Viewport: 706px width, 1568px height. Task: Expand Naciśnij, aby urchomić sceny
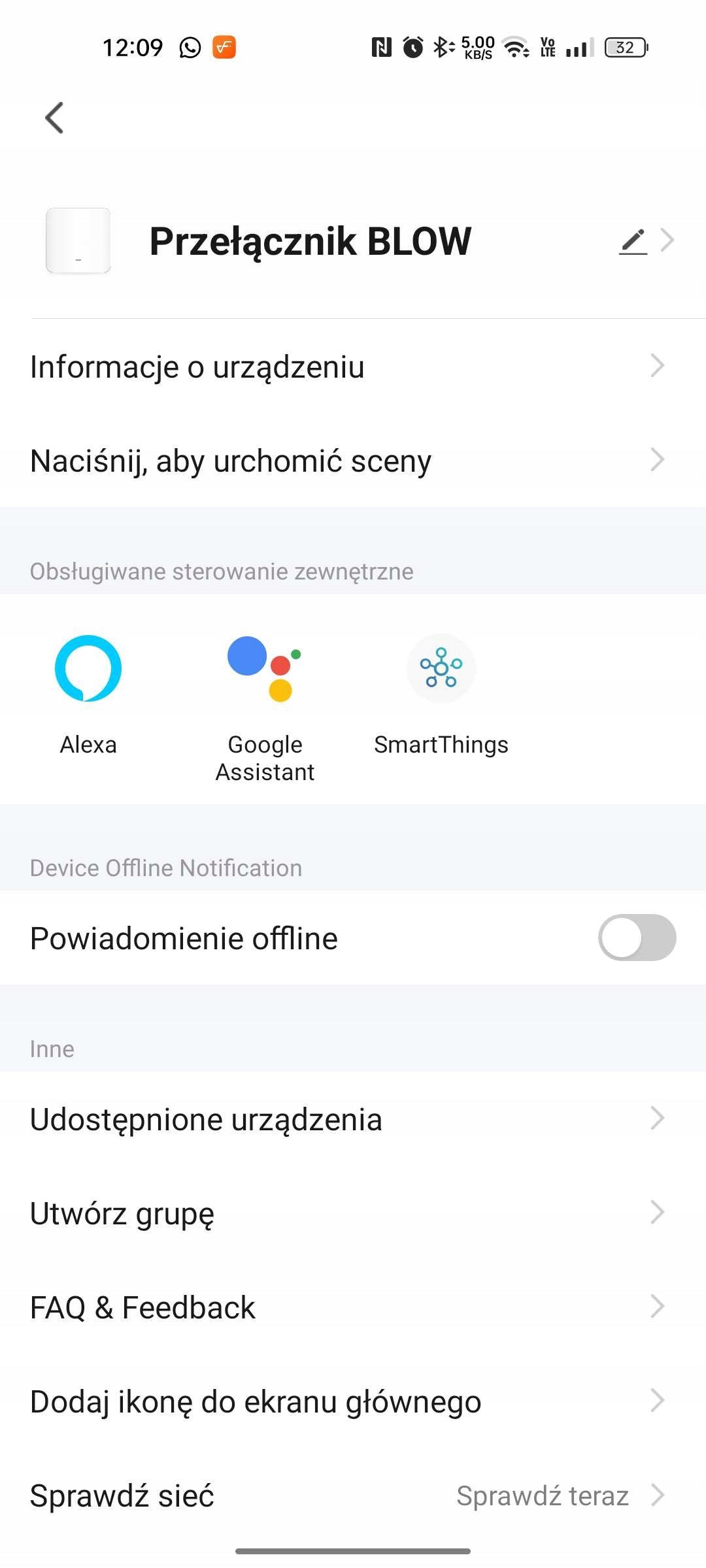pos(353,460)
